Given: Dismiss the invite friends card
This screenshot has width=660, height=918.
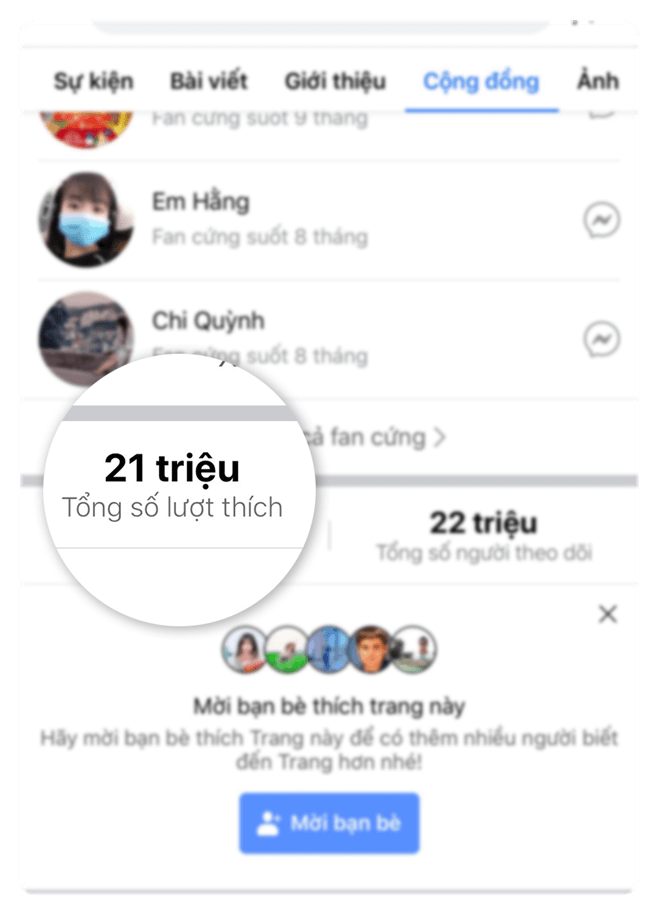Looking at the screenshot, I should (x=607, y=614).
